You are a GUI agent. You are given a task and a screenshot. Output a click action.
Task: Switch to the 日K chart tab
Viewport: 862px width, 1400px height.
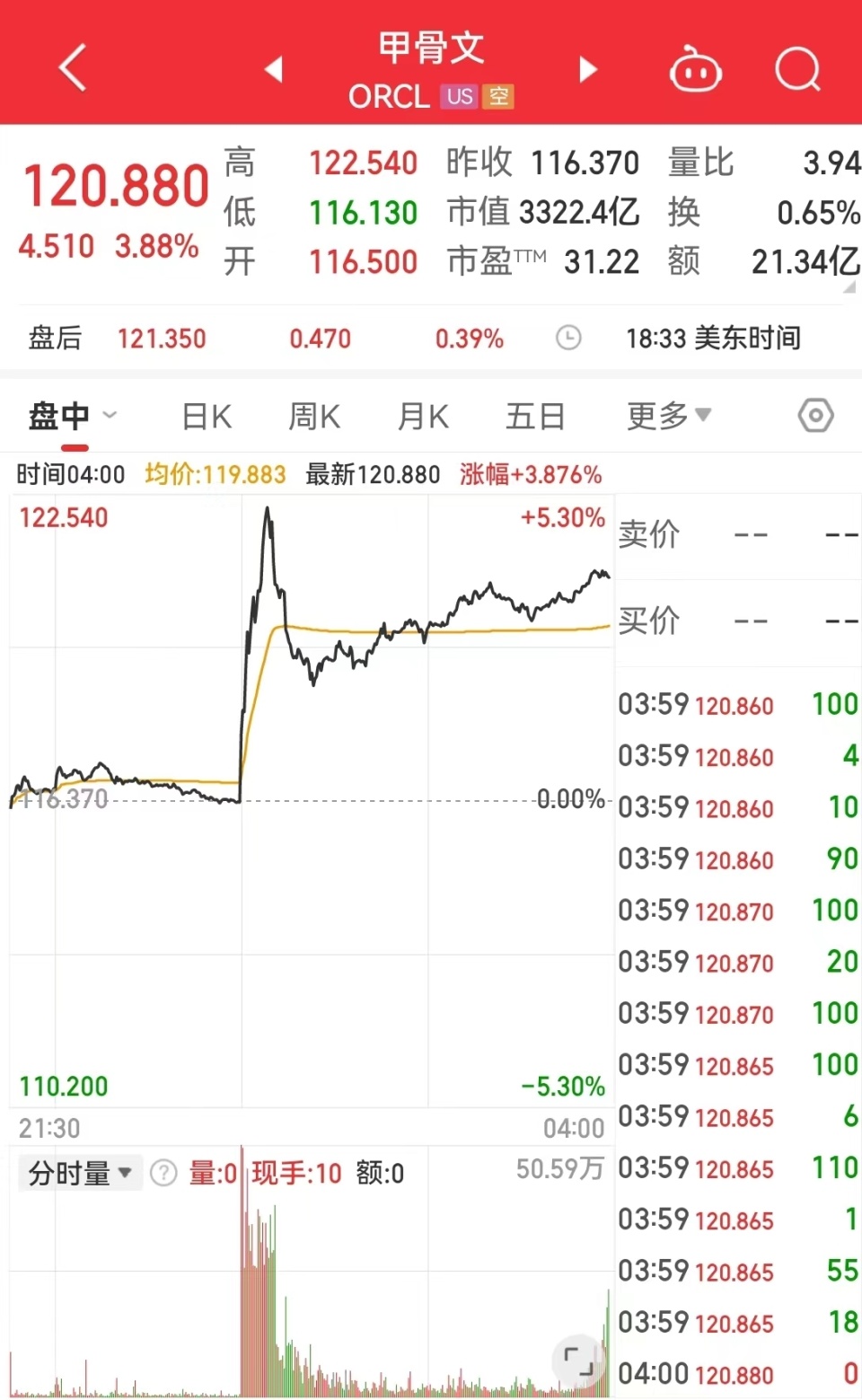207,416
